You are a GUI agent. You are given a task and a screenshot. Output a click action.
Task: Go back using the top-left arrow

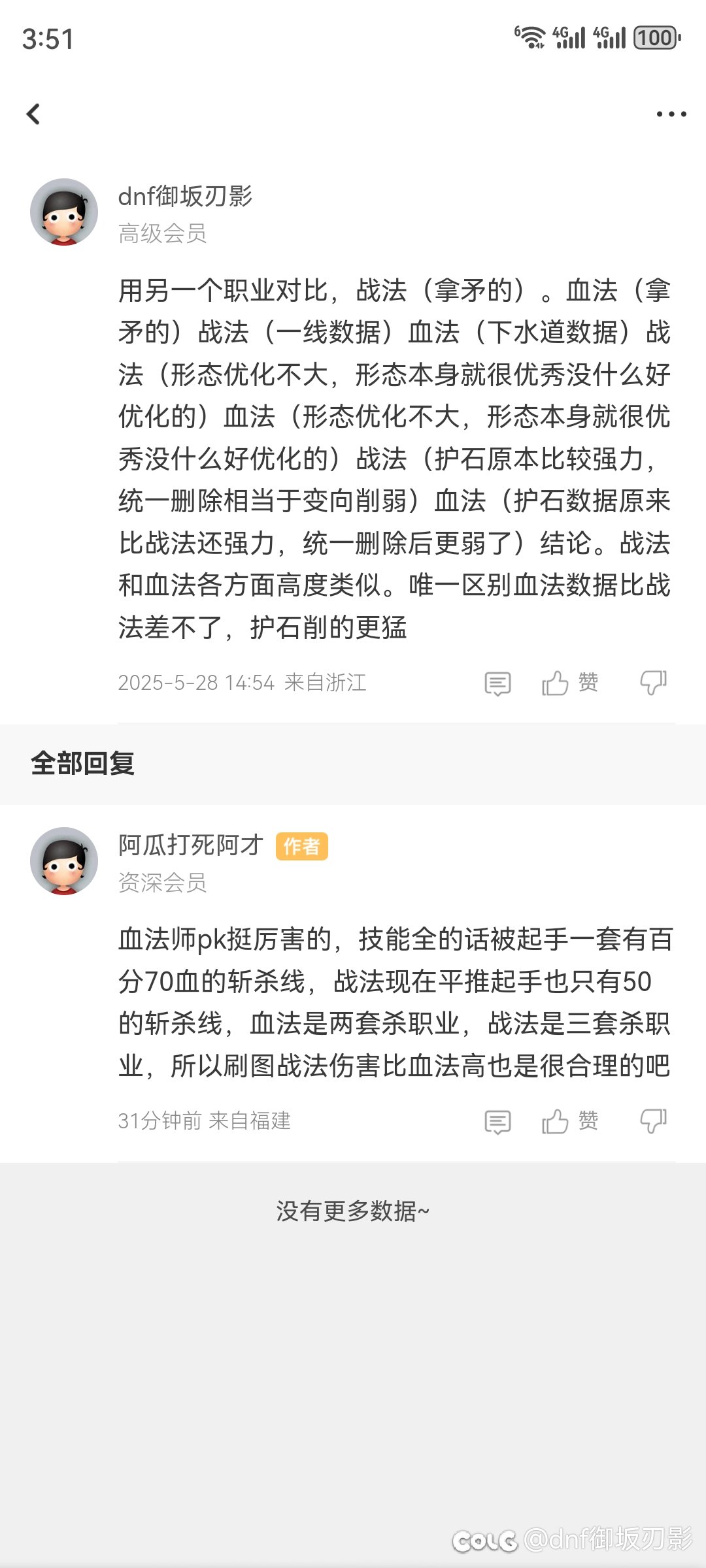tap(34, 114)
